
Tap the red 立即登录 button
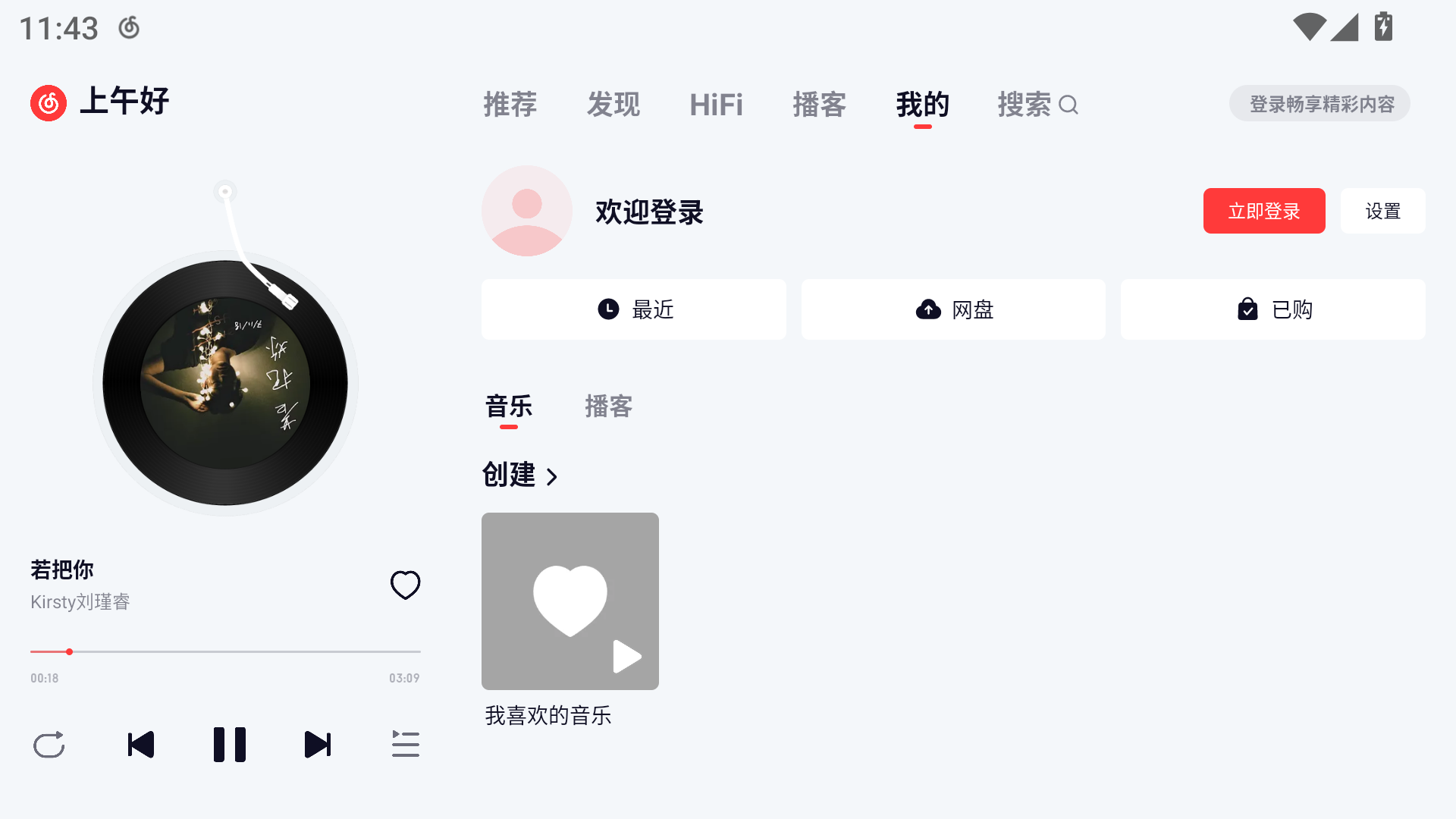[x=1263, y=211]
